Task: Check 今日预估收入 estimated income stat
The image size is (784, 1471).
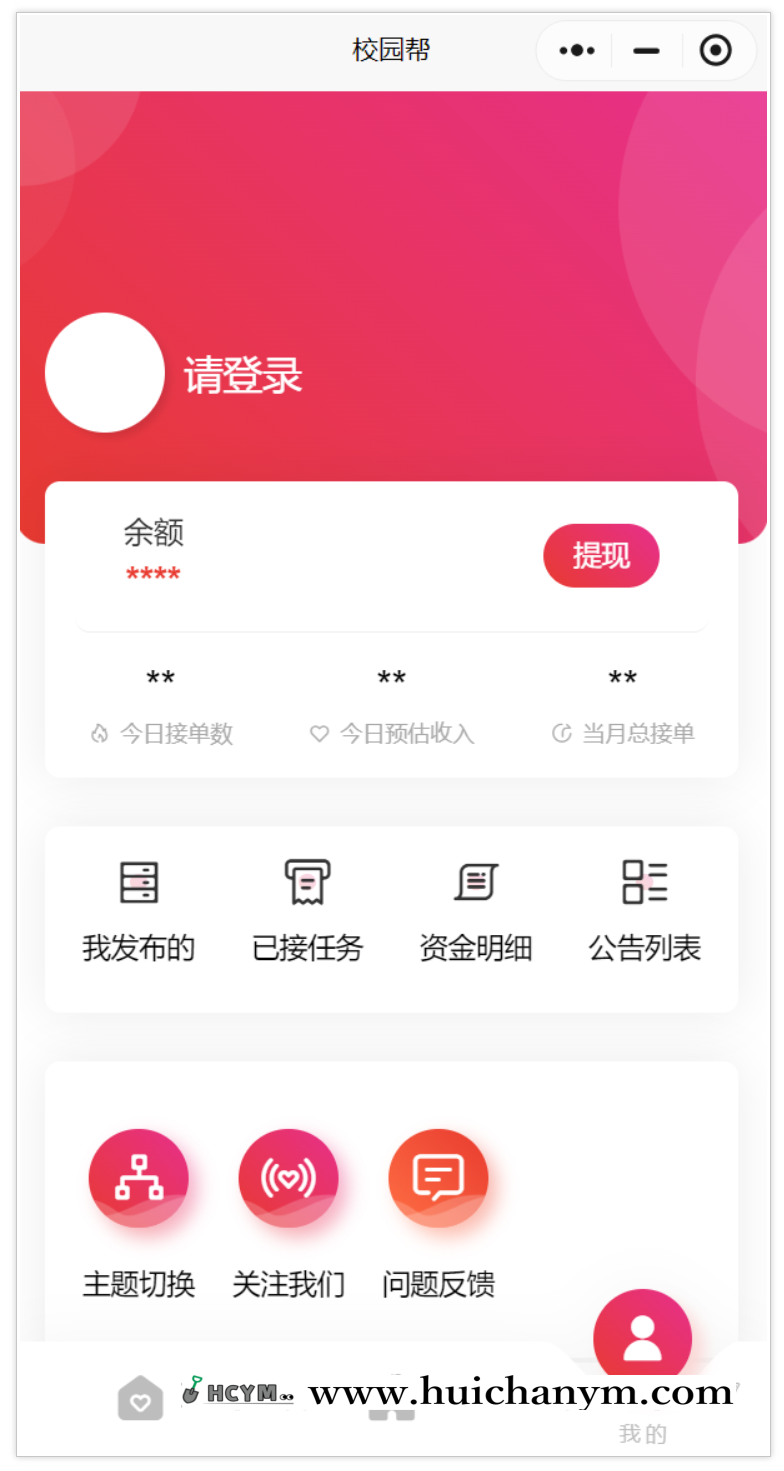Action: point(391,700)
